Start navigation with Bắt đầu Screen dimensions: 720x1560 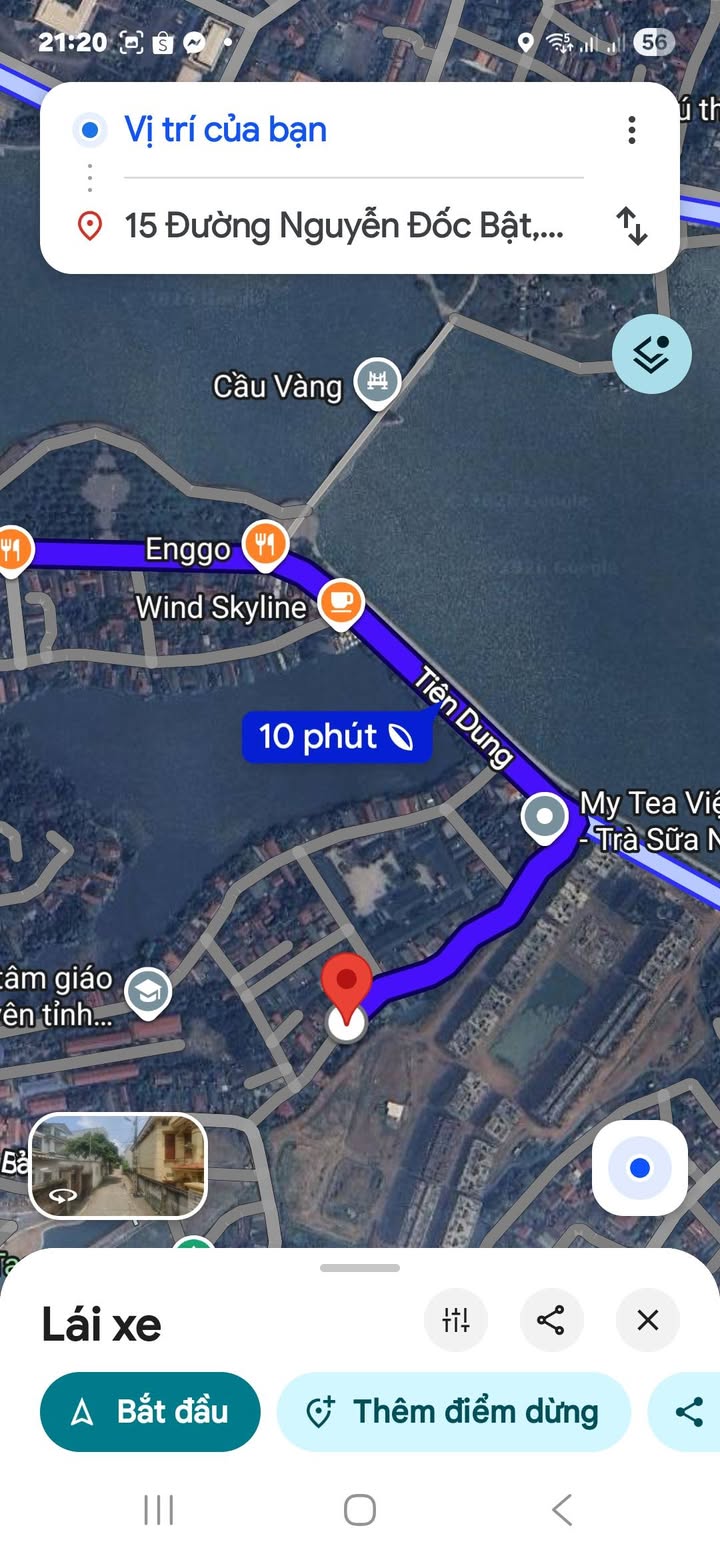click(150, 1412)
